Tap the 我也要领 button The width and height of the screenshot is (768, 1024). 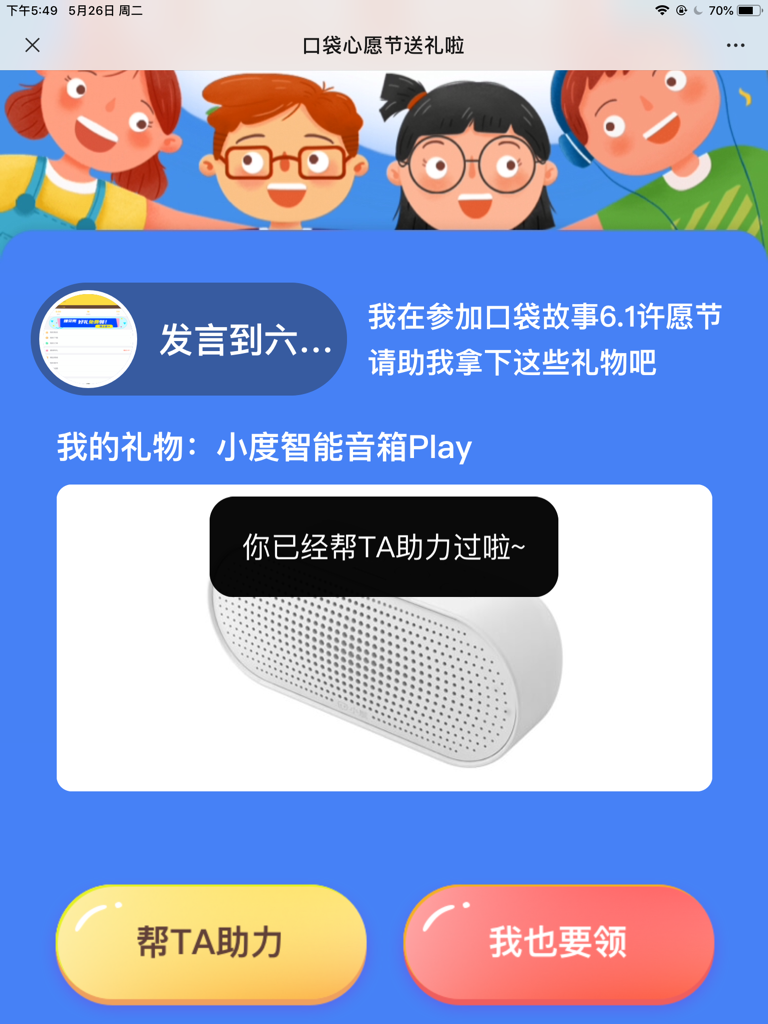tap(558, 942)
